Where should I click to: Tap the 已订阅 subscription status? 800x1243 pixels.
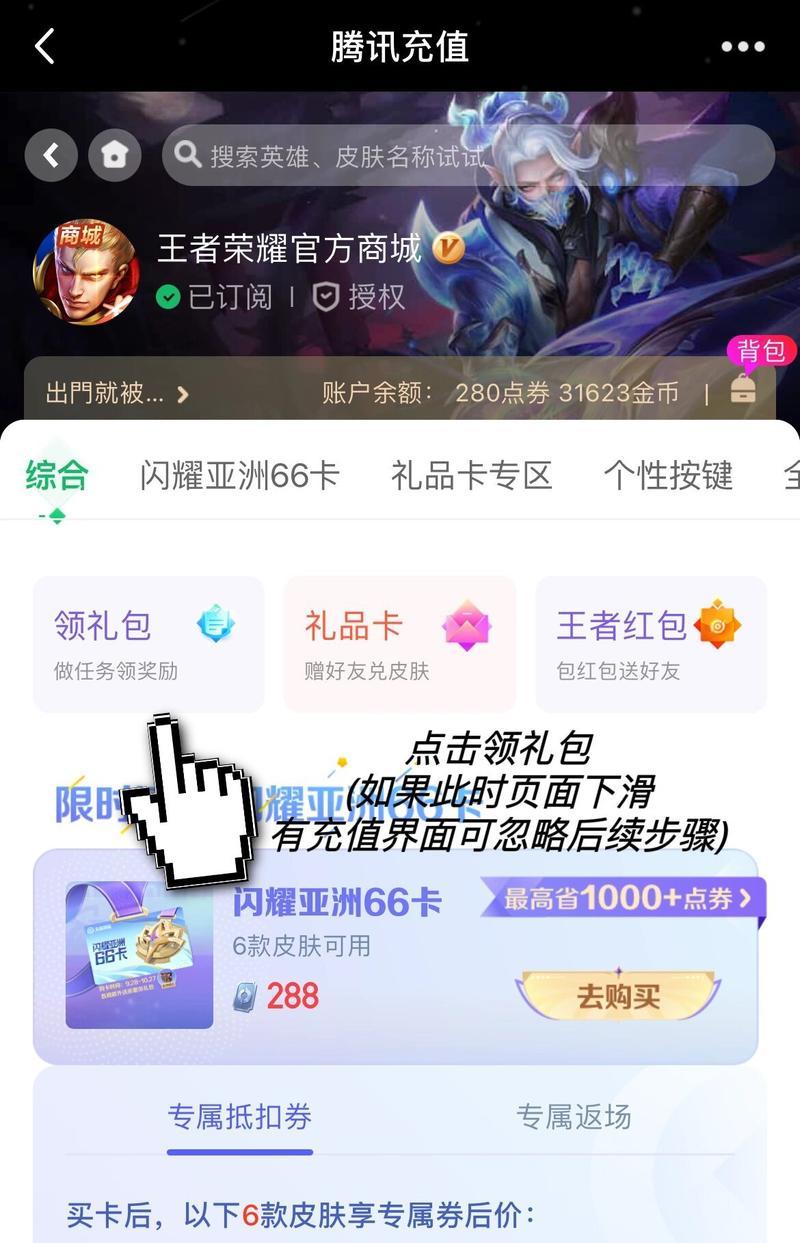tap(216, 297)
